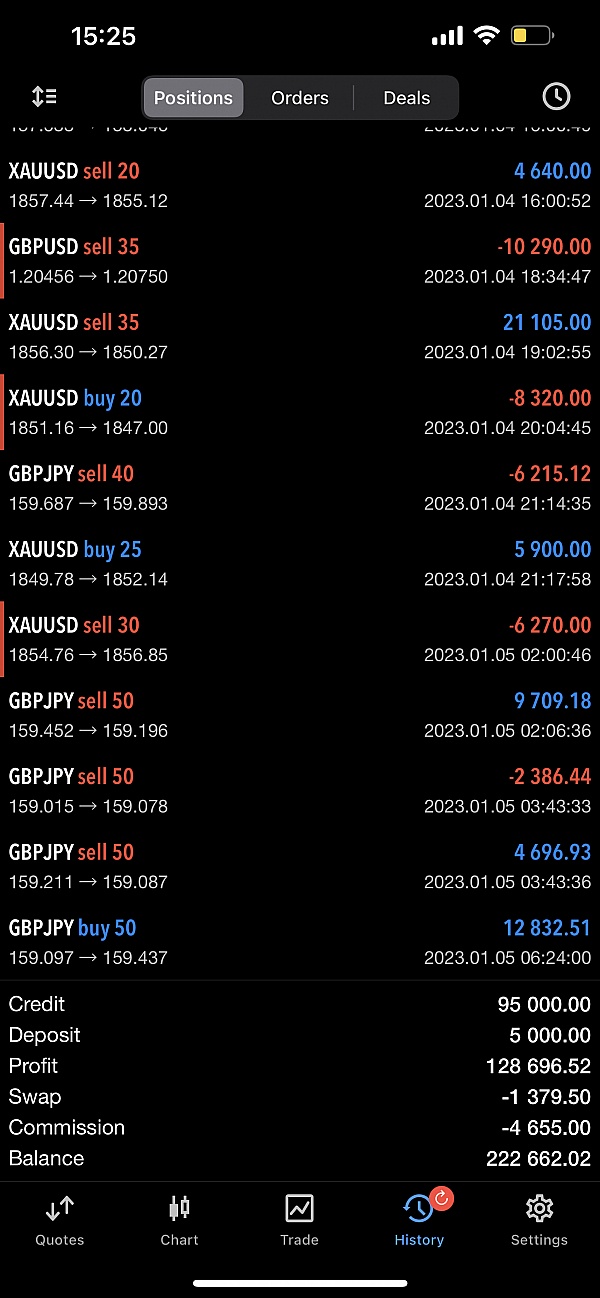
Task: Expand the GBPUSD sell 35 position
Action: point(300,261)
